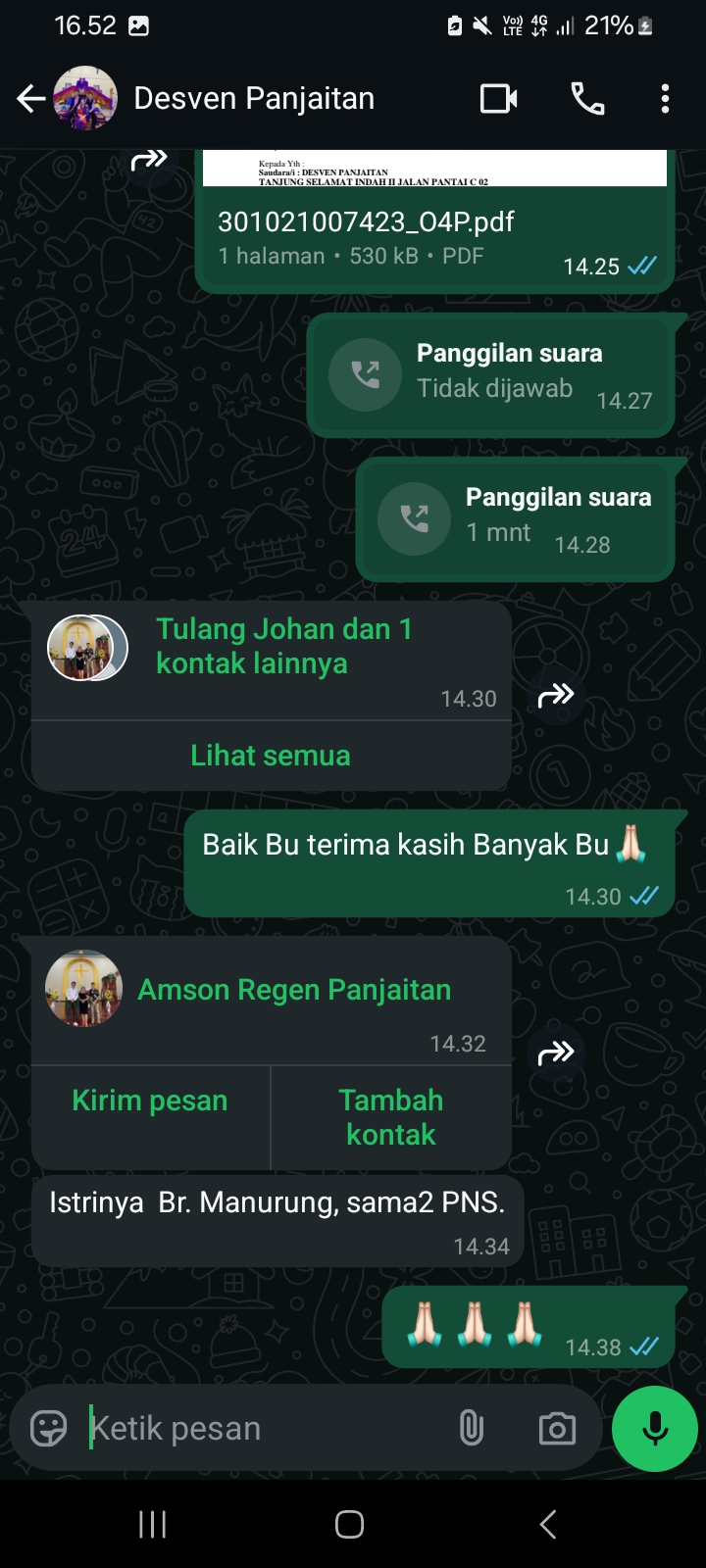Start a voice call with Desven

[587, 99]
